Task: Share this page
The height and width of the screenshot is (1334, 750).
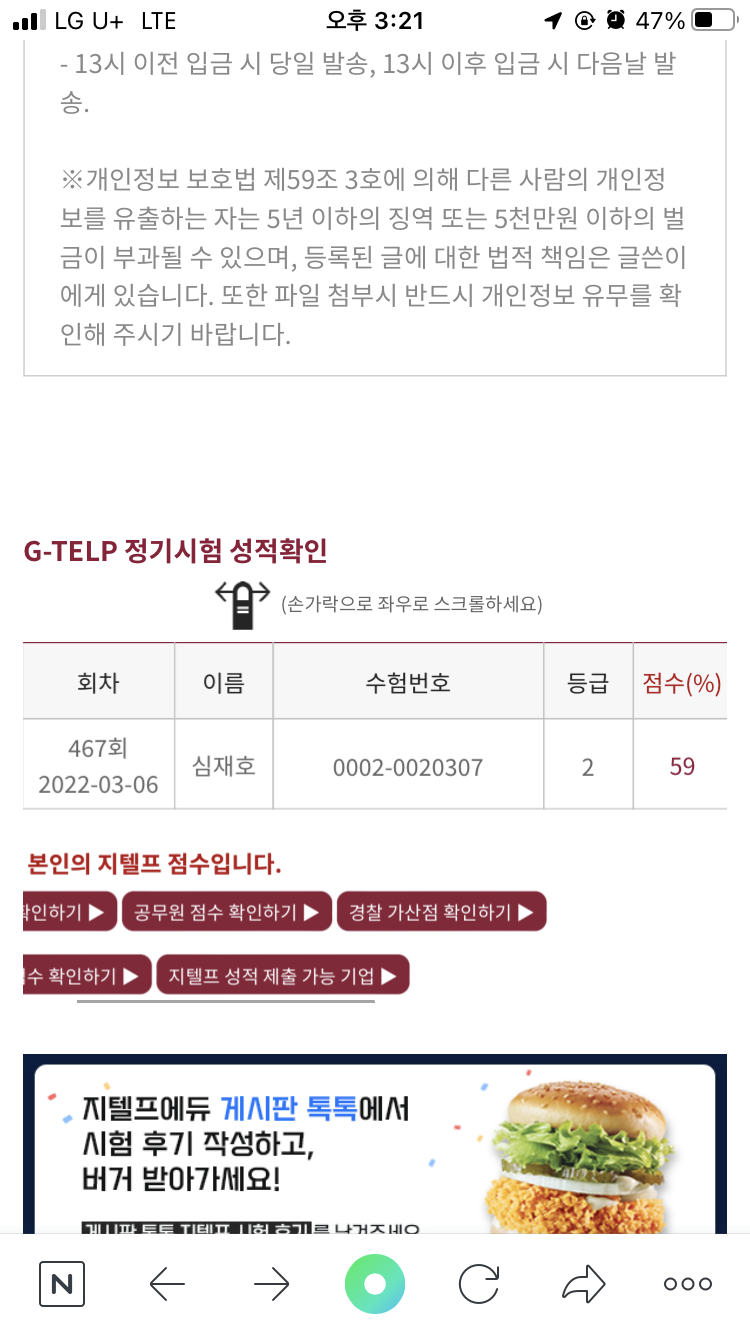Action: (584, 1283)
